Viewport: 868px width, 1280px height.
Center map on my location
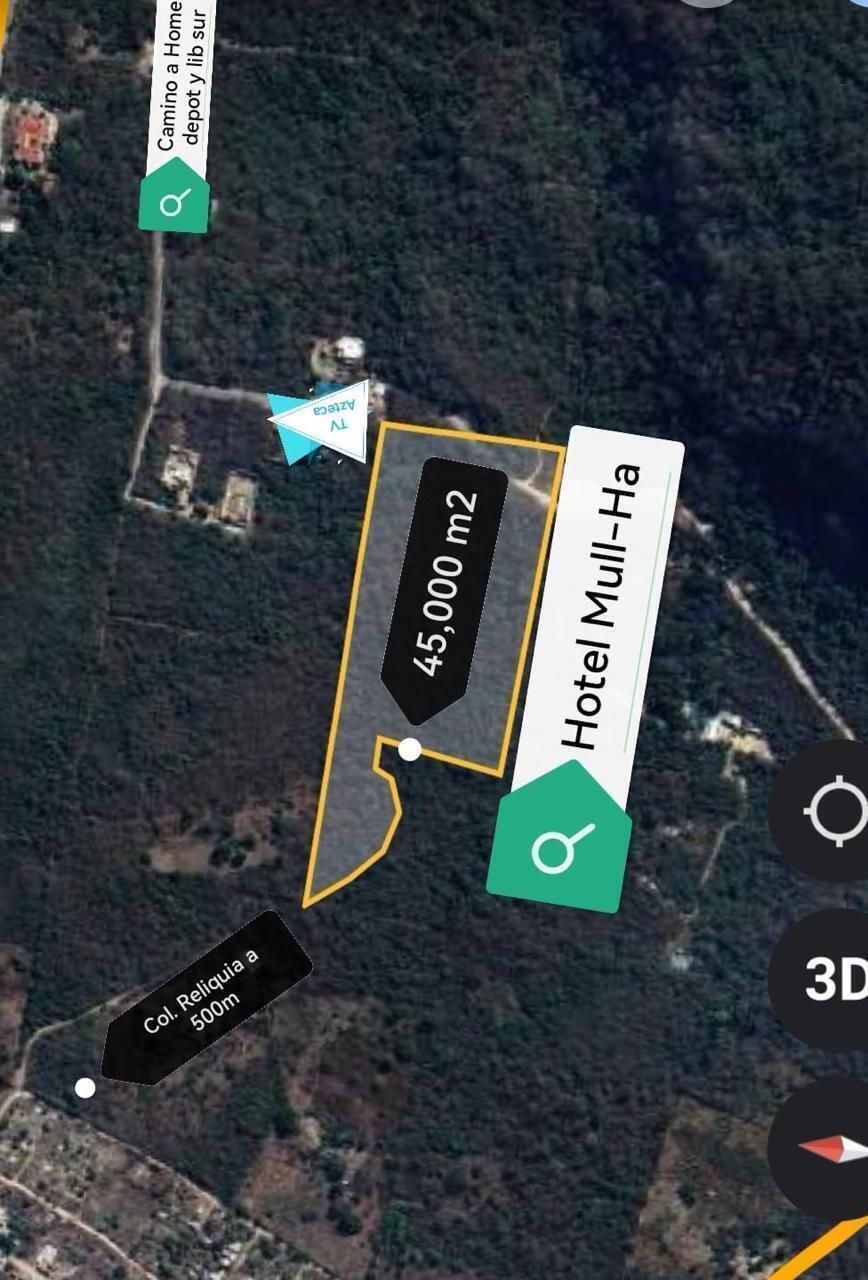(834, 810)
